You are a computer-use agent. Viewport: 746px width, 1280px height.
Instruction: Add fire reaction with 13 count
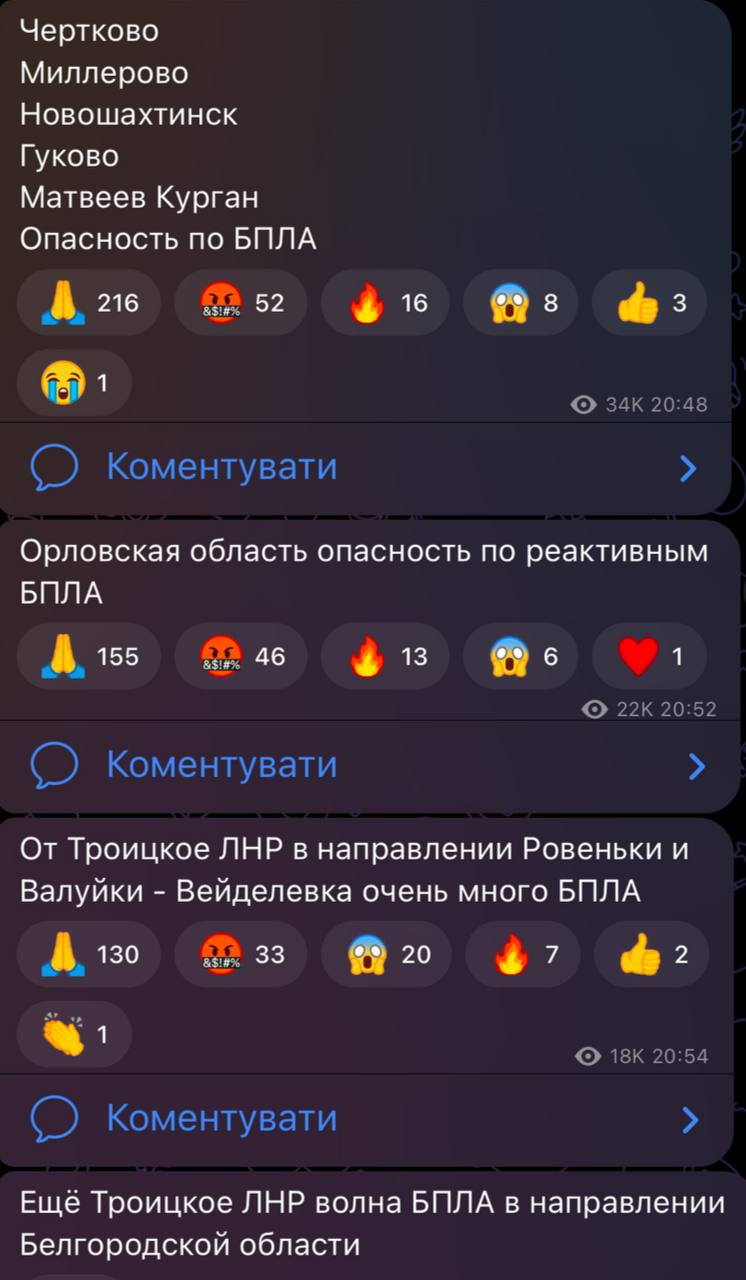pos(385,657)
